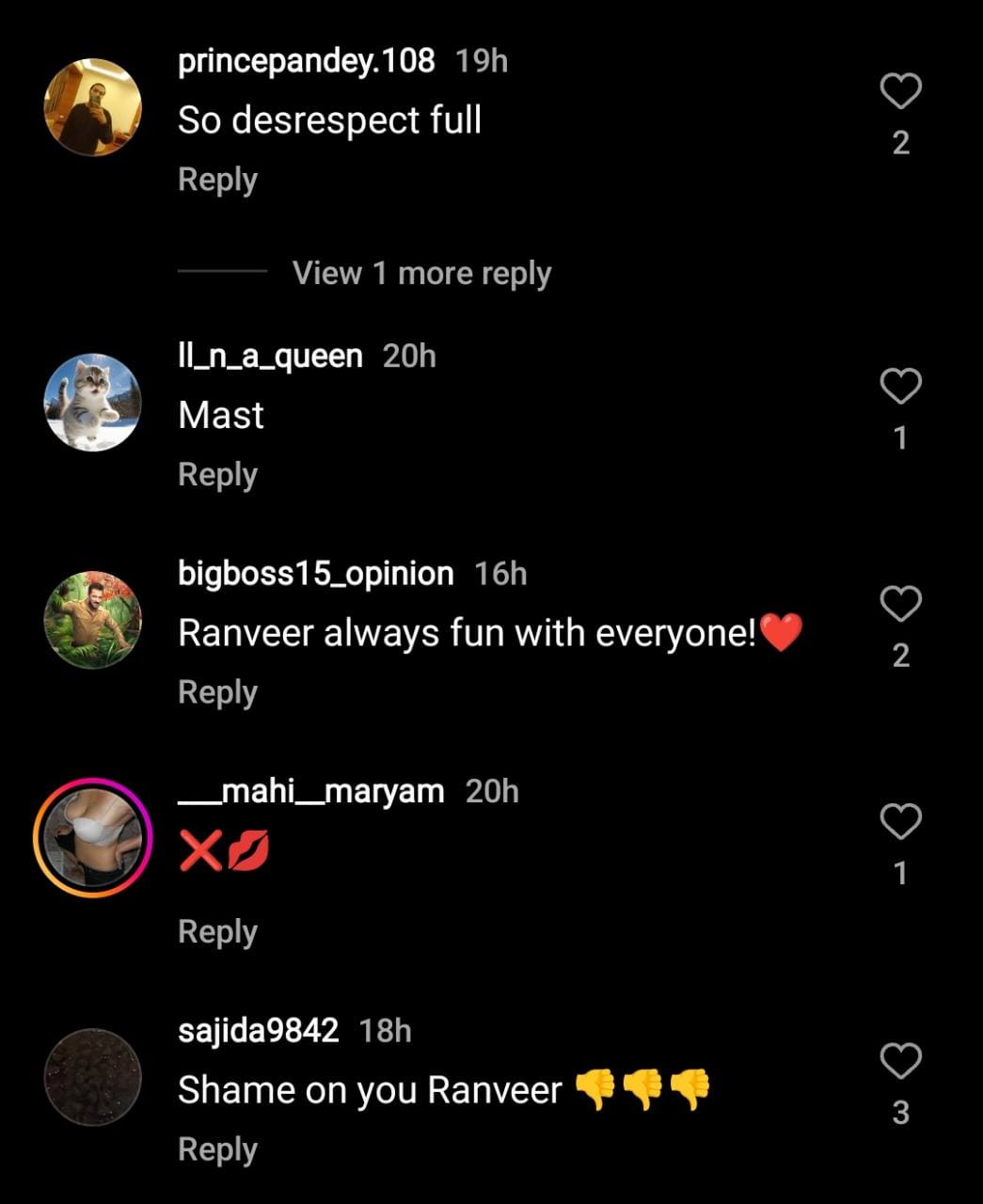Like bigboss15_opinion's comment
Viewport: 983px width, 1204px height.
[900, 604]
